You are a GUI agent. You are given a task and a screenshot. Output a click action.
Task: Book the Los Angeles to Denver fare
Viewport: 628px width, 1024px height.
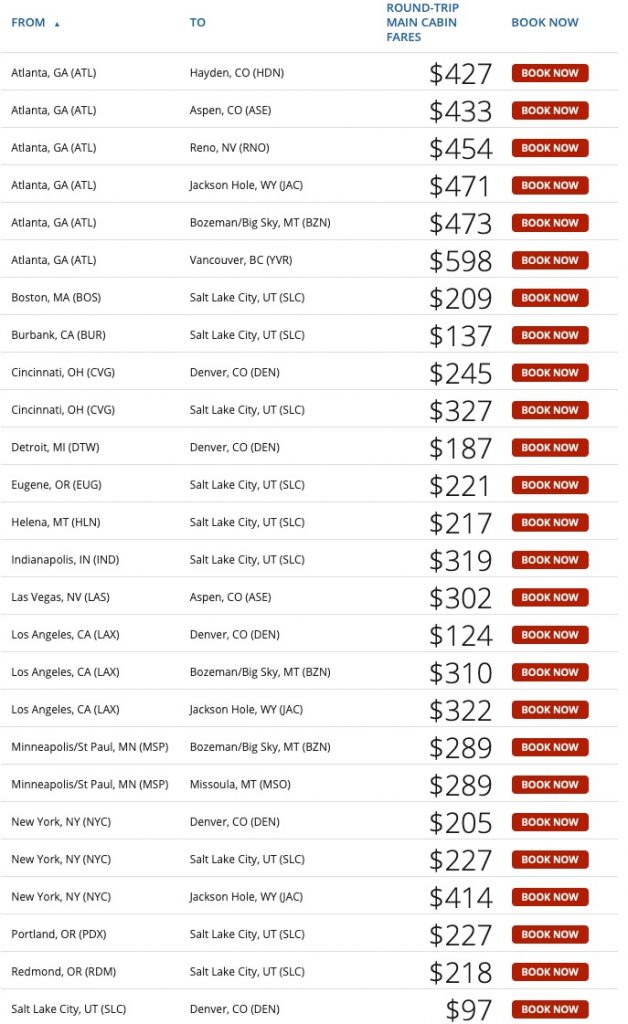coord(549,635)
